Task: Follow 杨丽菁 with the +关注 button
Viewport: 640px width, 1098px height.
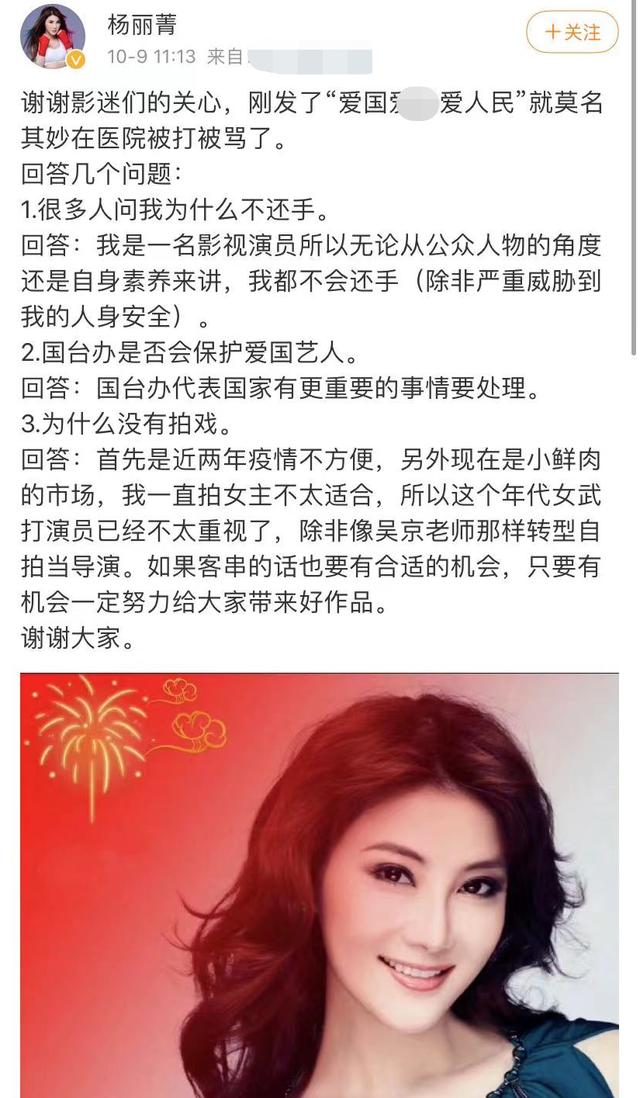Action: coord(573,32)
